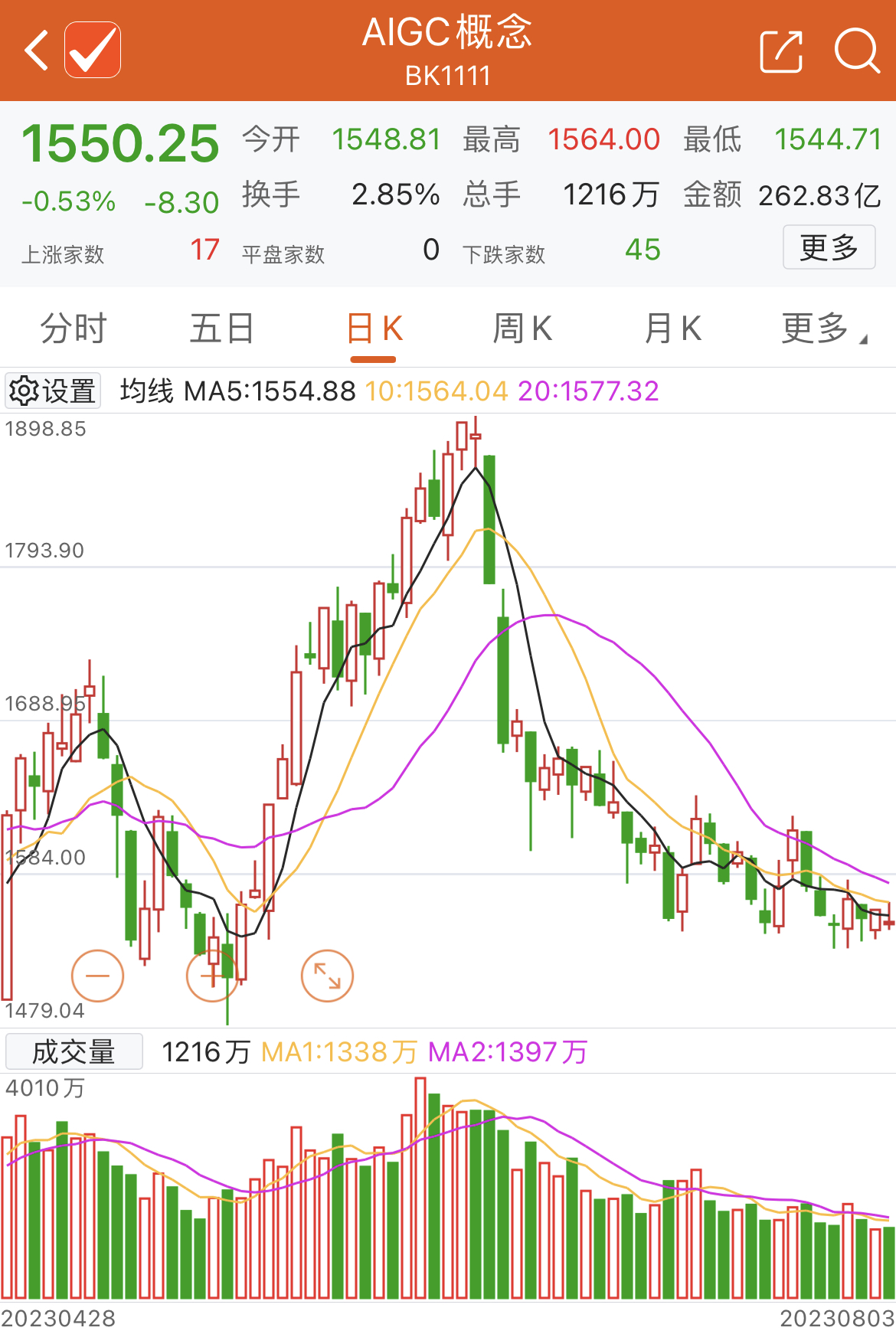Screen dimensions: 896x1334
Task: Go back using the header arrow
Action: coord(37,51)
